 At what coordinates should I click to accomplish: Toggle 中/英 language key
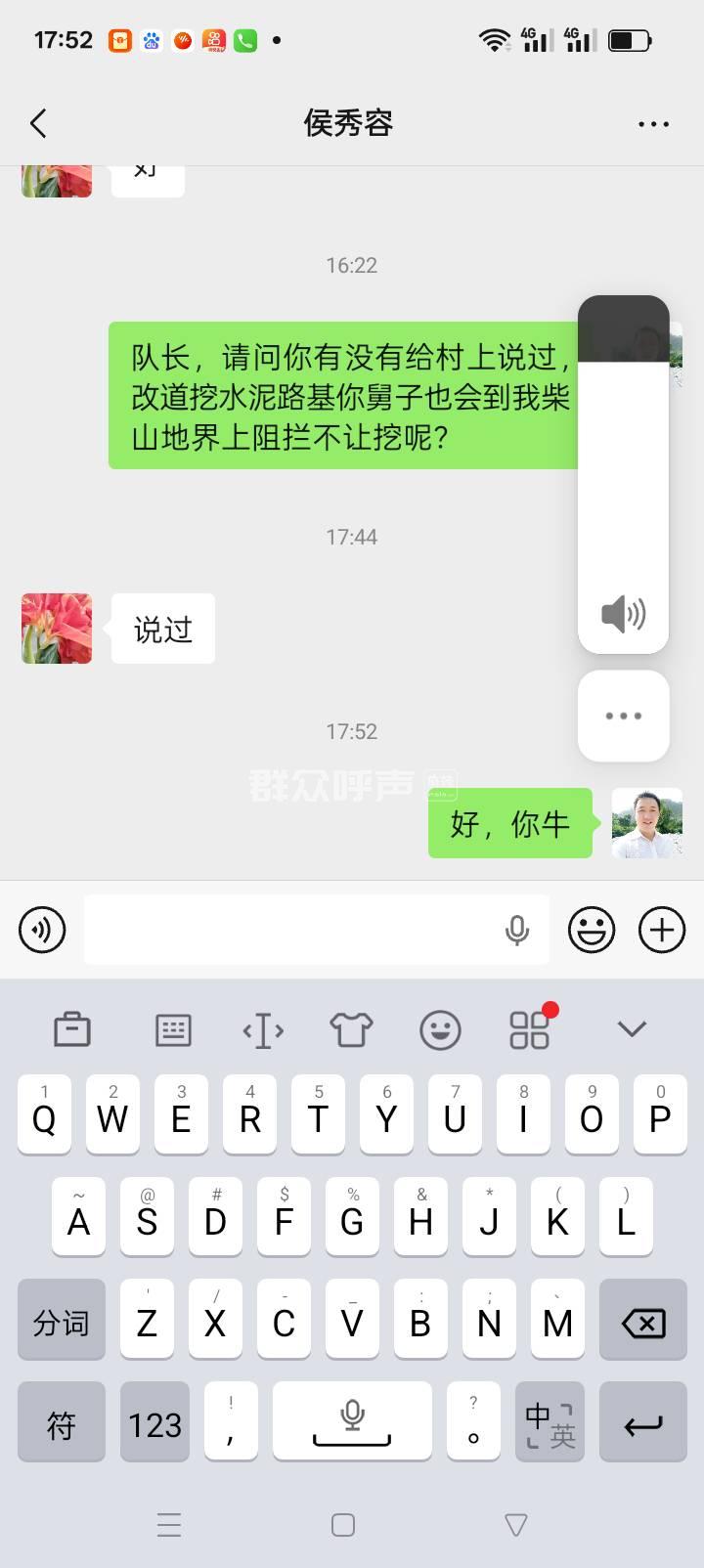click(x=550, y=1424)
